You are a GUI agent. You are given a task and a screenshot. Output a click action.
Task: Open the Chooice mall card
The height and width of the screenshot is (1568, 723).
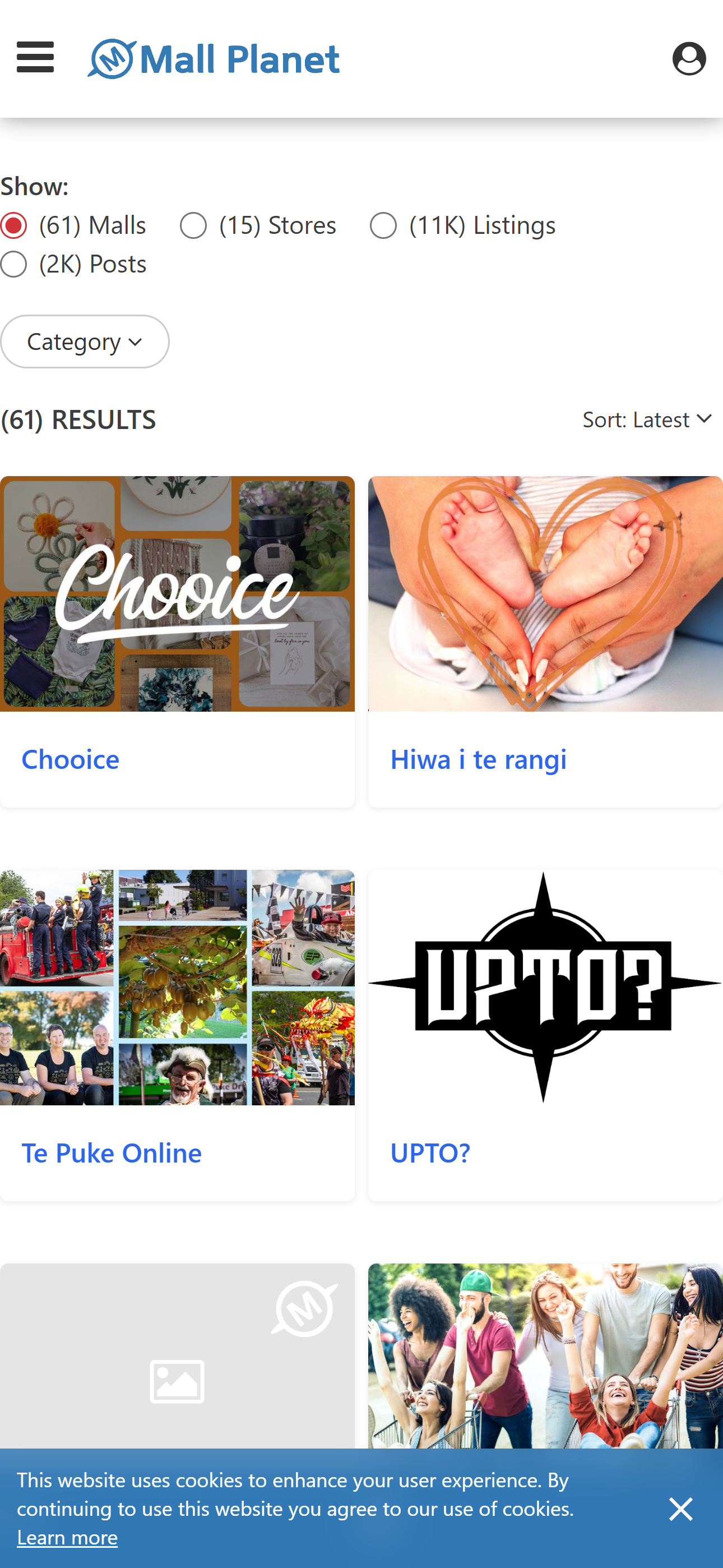(177, 642)
